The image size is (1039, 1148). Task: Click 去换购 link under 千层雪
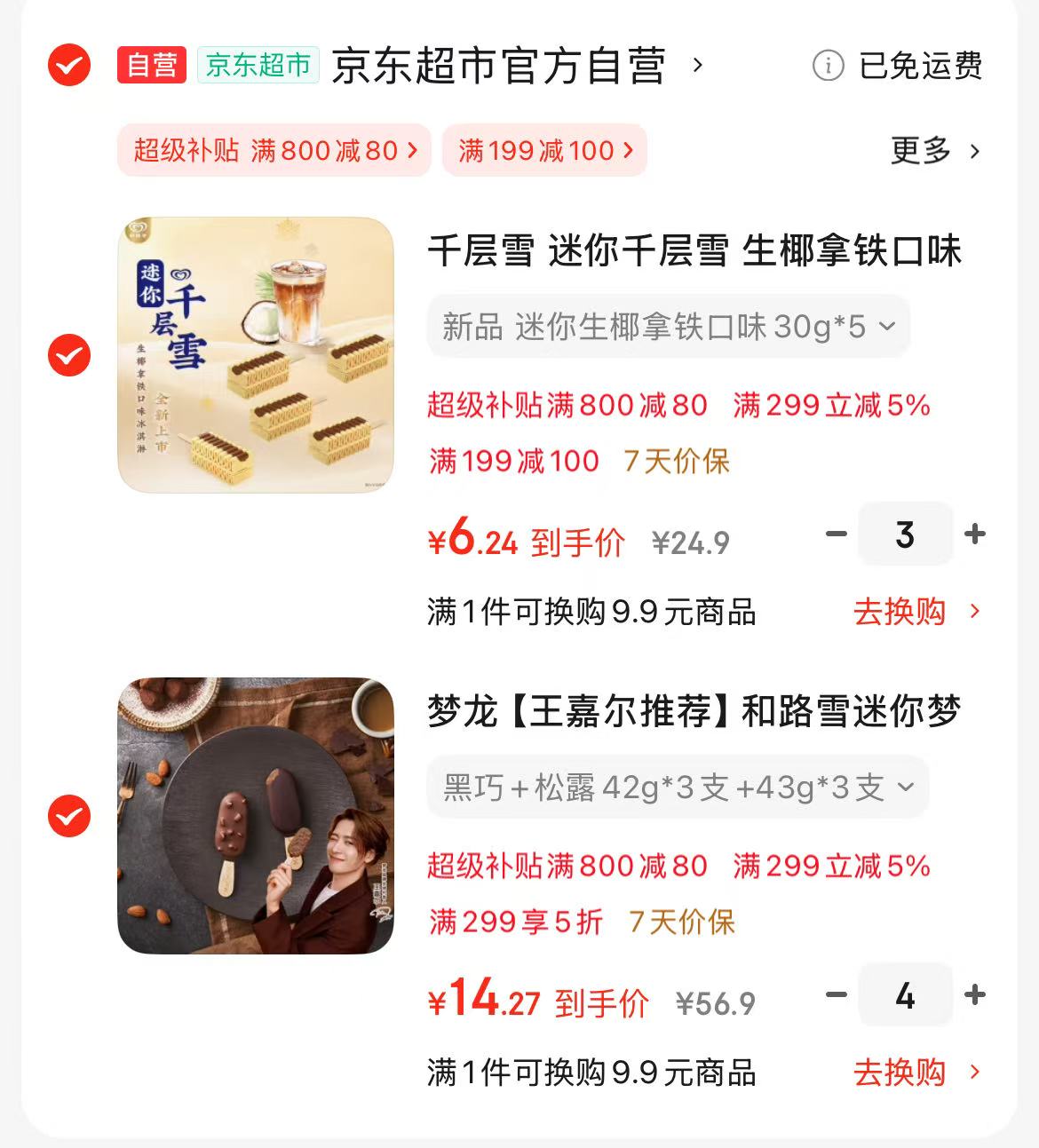click(x=903, y=612)
